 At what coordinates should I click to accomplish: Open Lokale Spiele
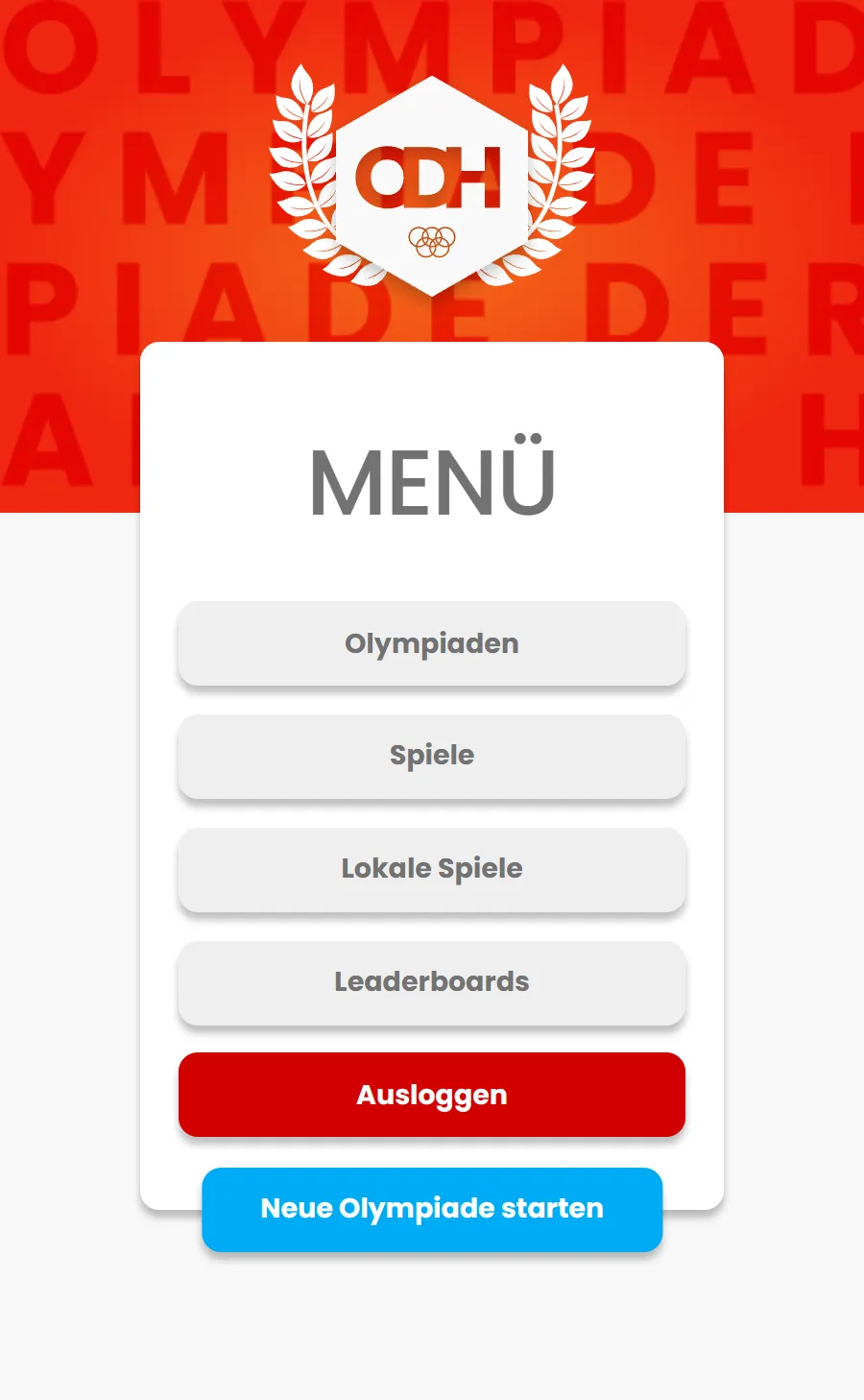point(432,869)
